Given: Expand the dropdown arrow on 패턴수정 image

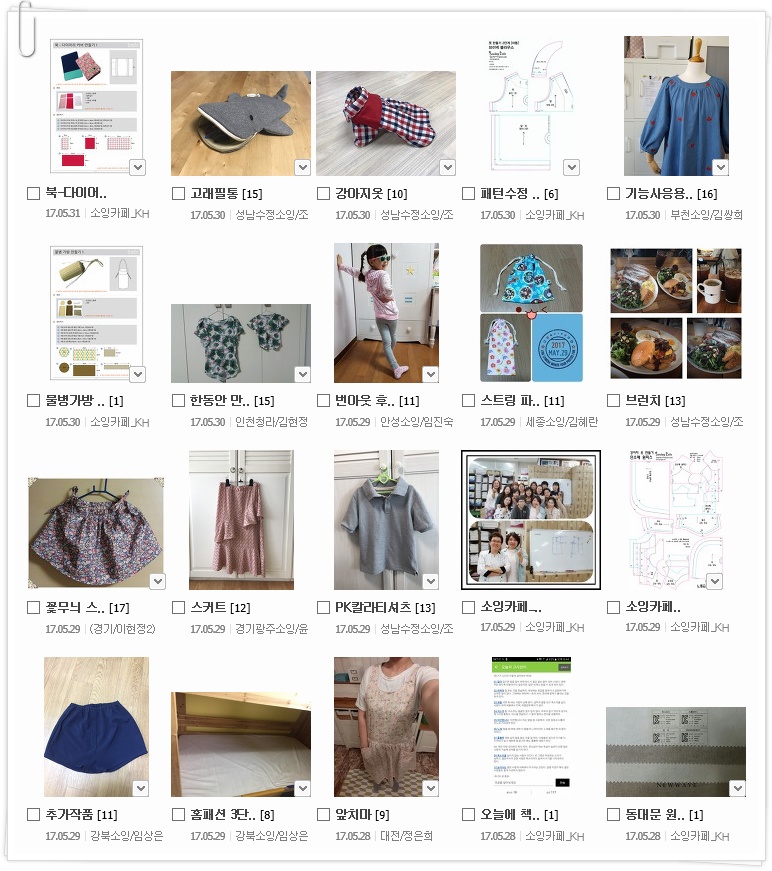Looking at the screenshot, I should click(x=571, y=167).
